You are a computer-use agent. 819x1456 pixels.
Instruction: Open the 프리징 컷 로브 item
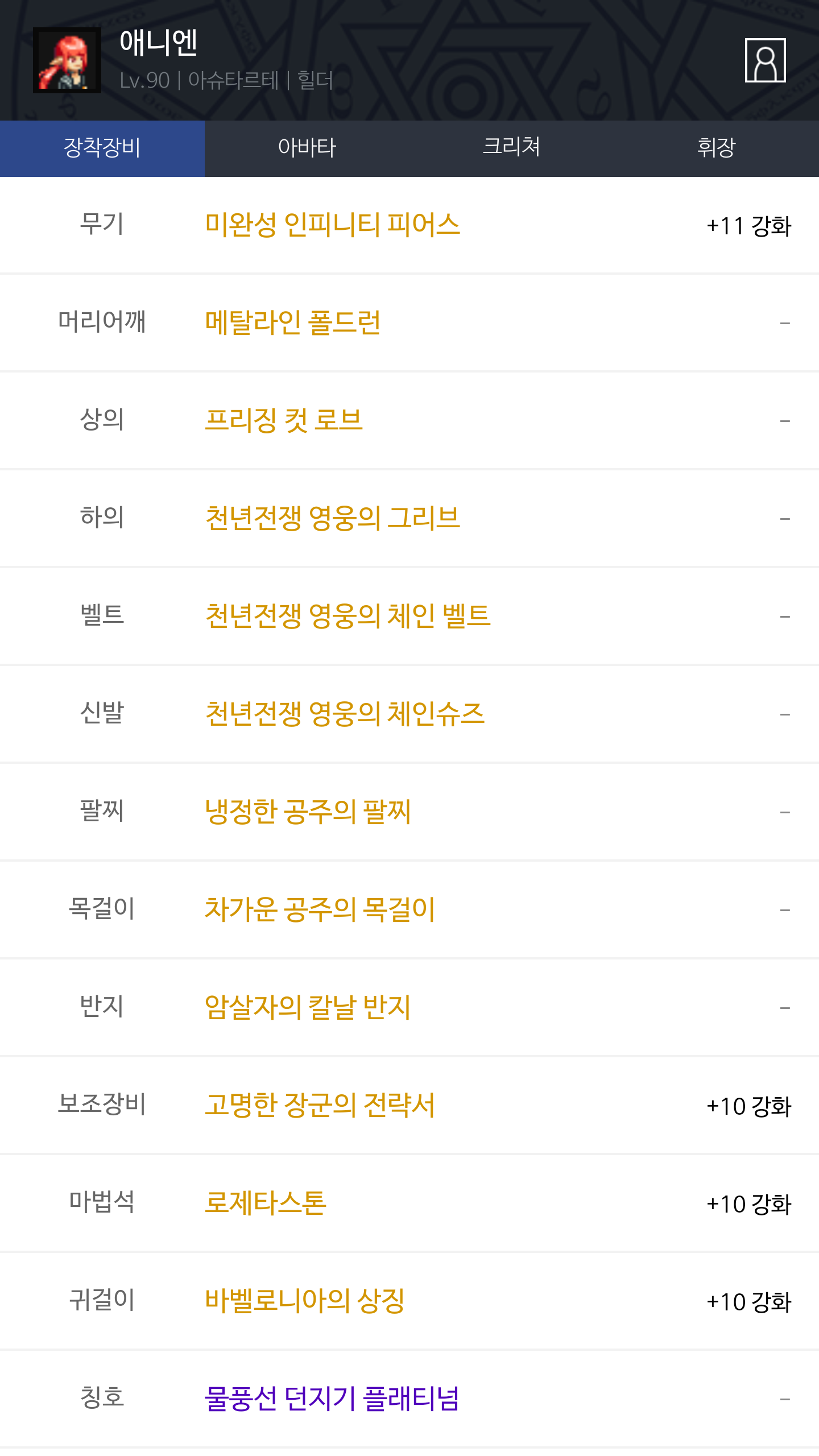[x=284, y=420]
